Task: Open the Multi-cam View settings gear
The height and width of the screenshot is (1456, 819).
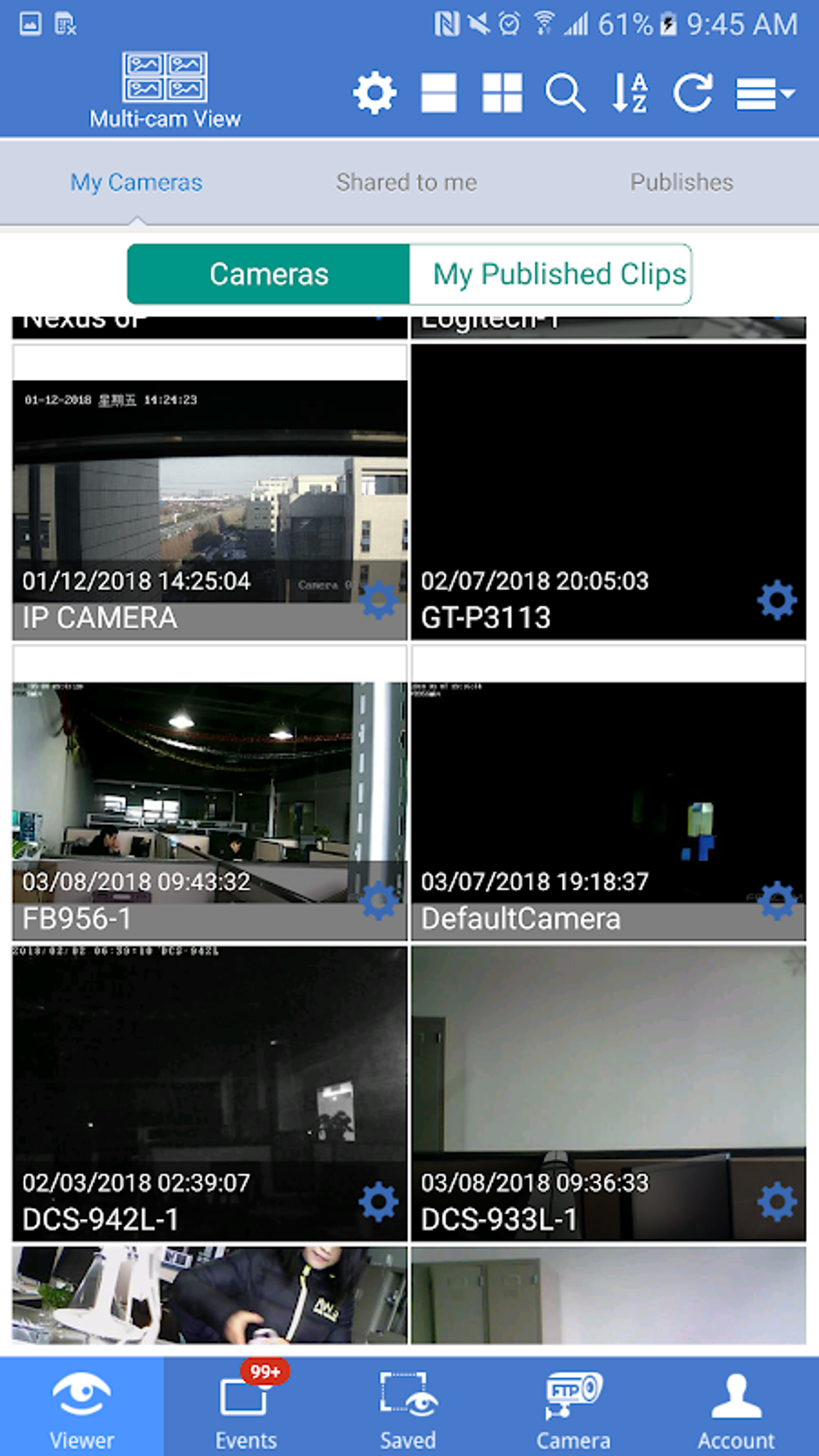Action: (373, 92)
